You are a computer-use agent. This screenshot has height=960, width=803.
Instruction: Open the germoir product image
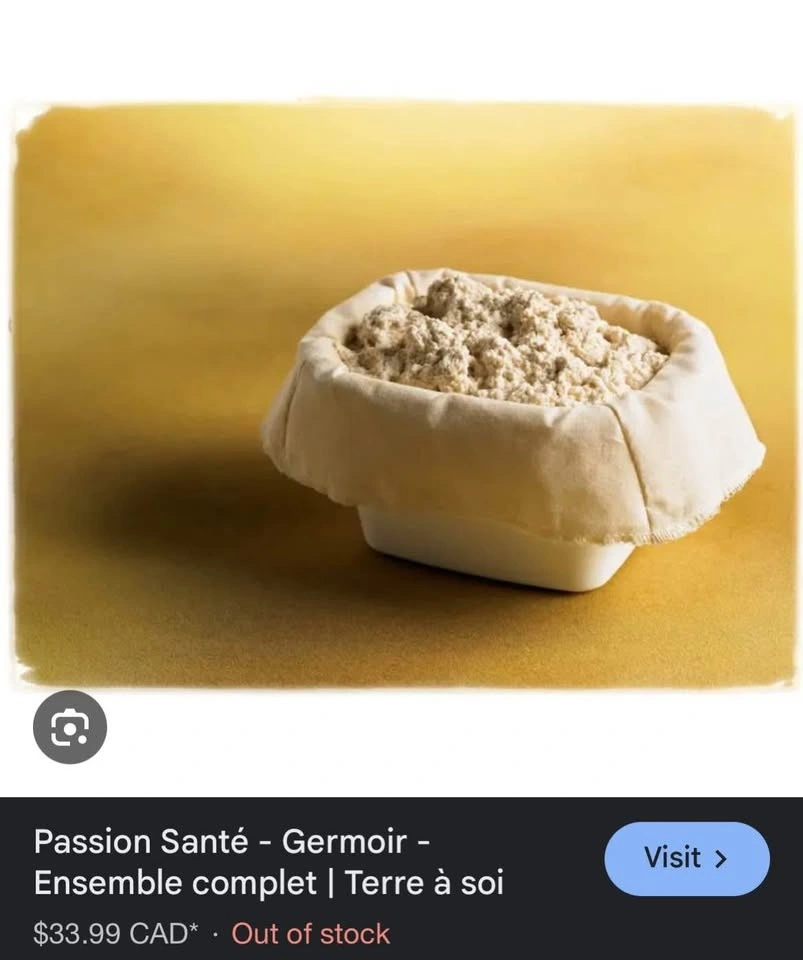pyautogui.click(x=403, y=395)
